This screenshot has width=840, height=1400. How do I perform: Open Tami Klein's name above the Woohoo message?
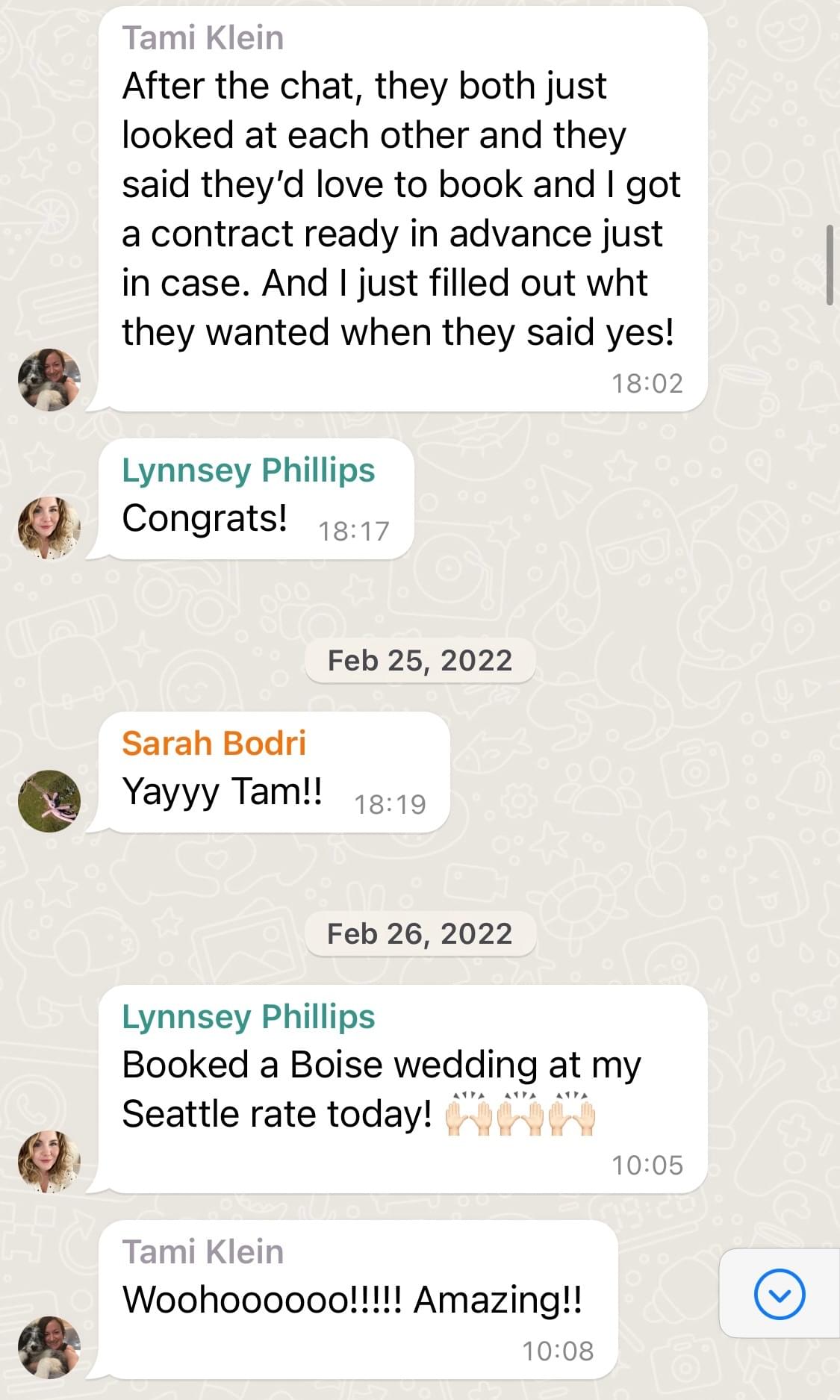(203, 1252)
